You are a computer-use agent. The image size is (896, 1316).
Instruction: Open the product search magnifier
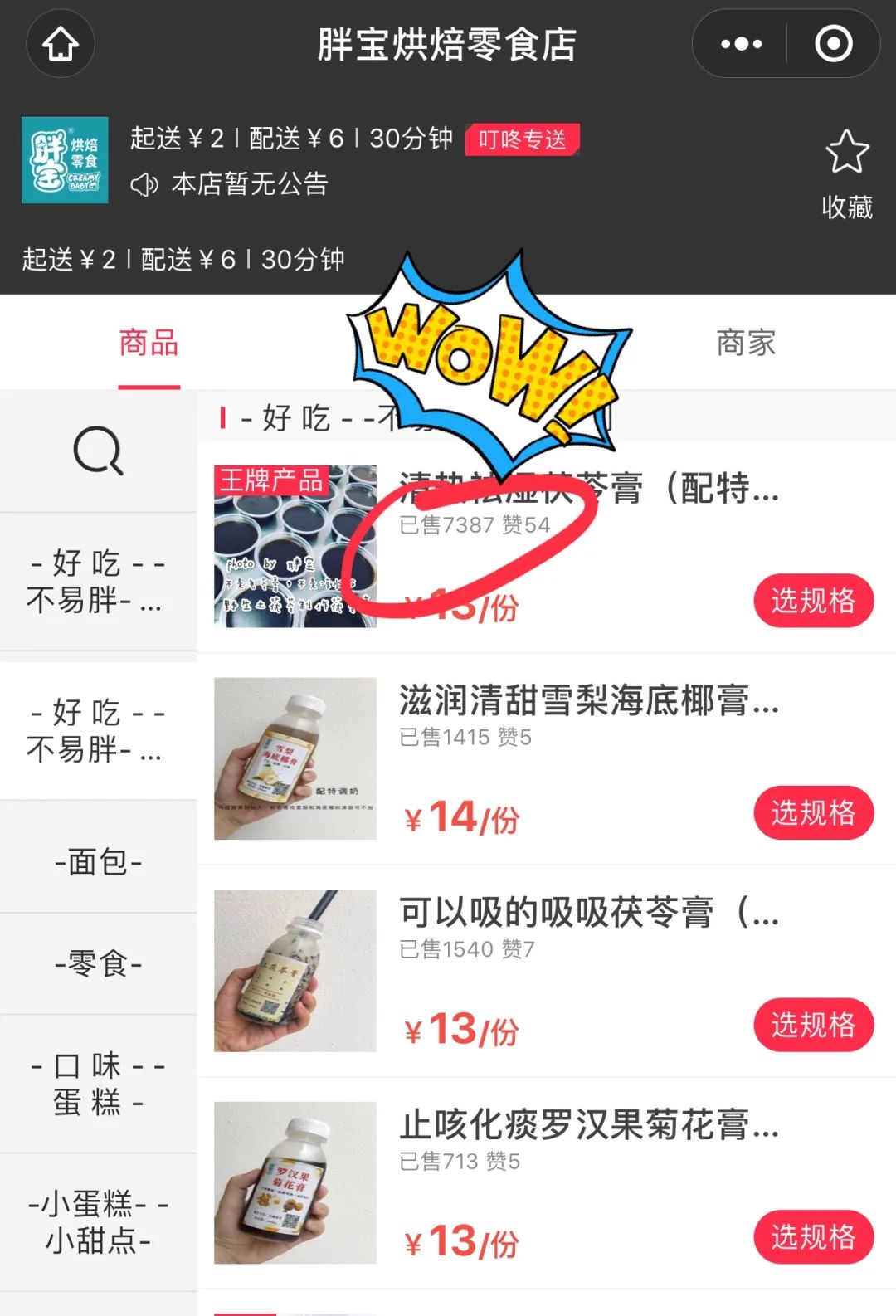(98, 451)
